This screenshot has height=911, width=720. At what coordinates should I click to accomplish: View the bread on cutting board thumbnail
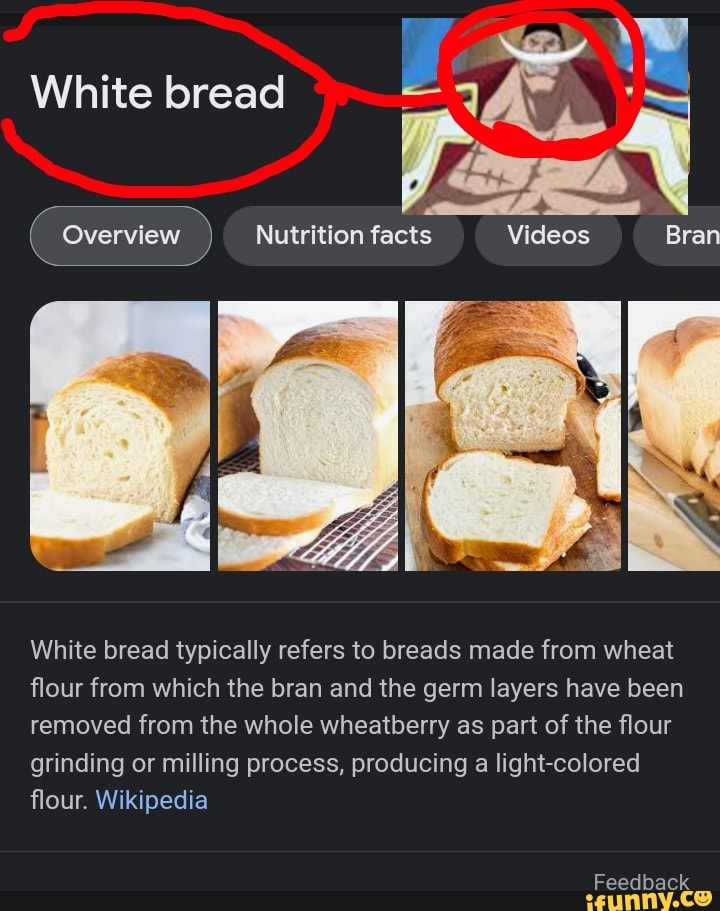tap(513, 435)
